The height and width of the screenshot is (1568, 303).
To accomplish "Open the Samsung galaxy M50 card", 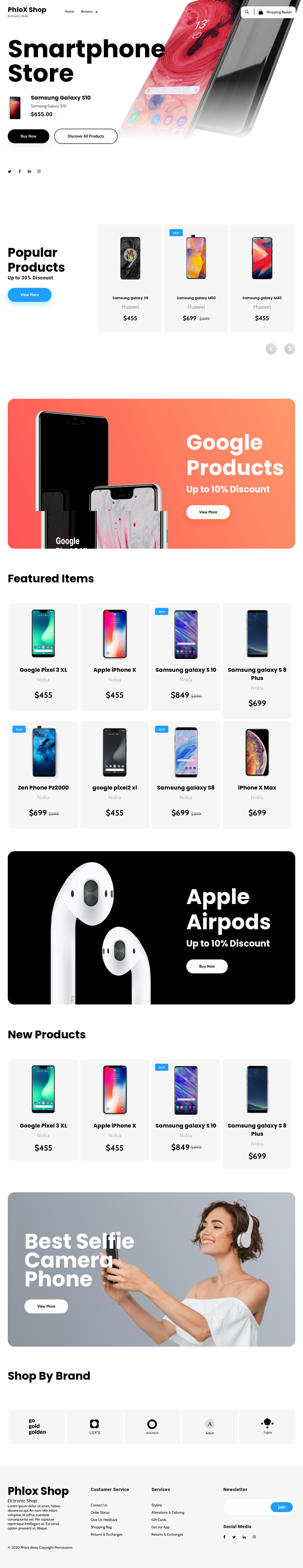I will [x=196, y=278].
